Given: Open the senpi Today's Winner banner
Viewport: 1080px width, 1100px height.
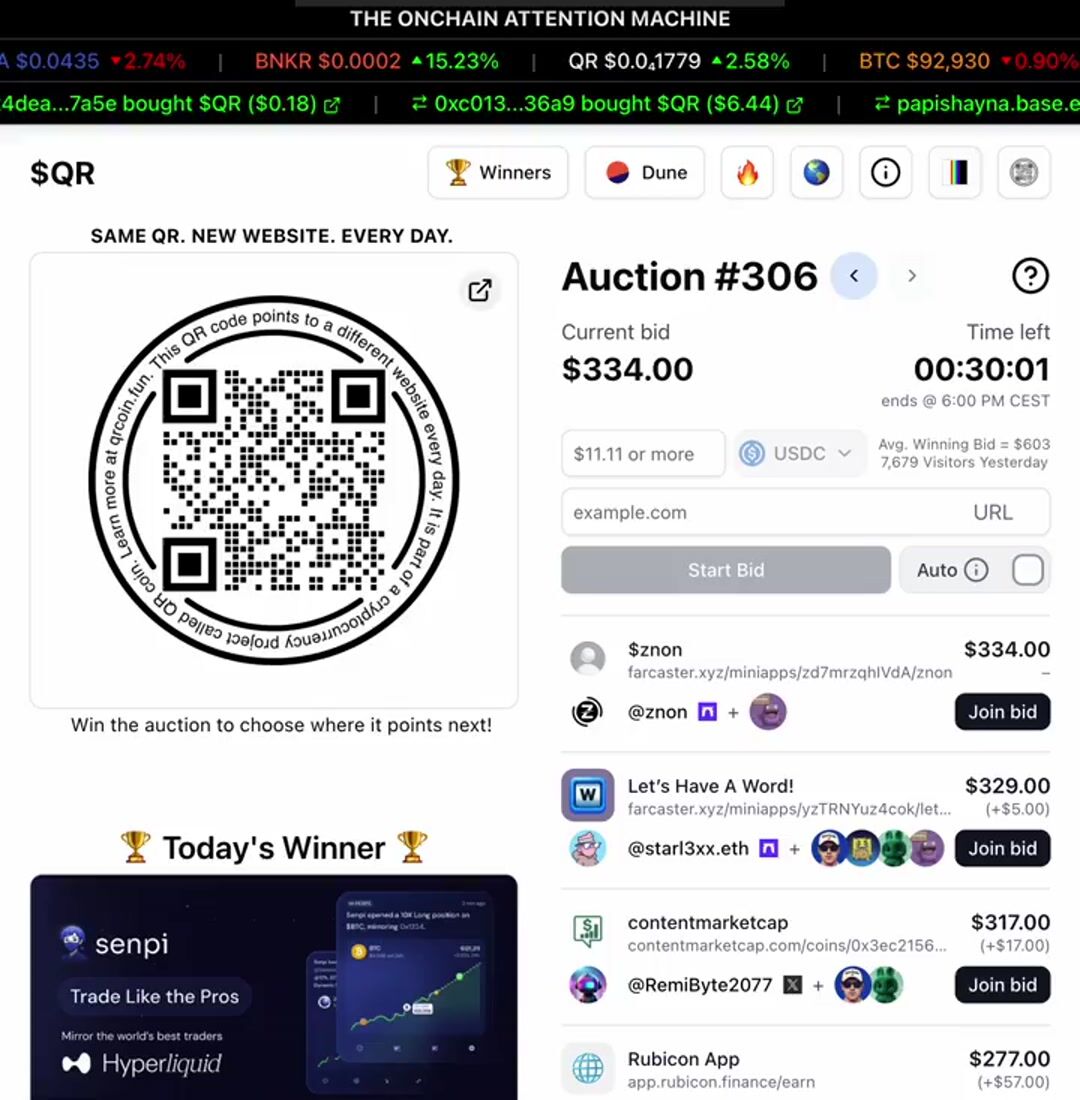Looking at the screenshot, I should click(x=274, y=987).
